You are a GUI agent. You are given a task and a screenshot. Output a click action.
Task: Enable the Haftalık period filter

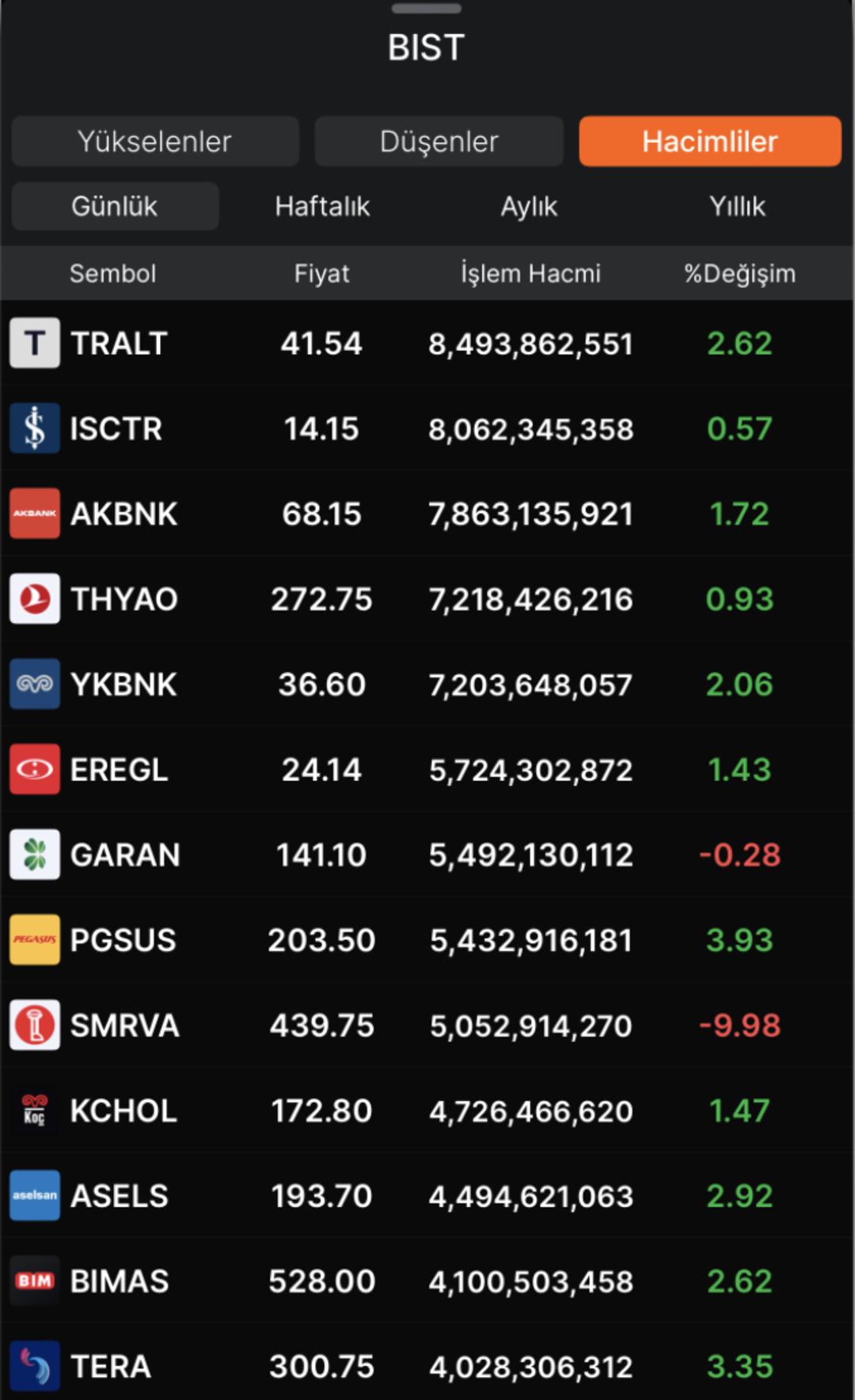pos(321,206)
